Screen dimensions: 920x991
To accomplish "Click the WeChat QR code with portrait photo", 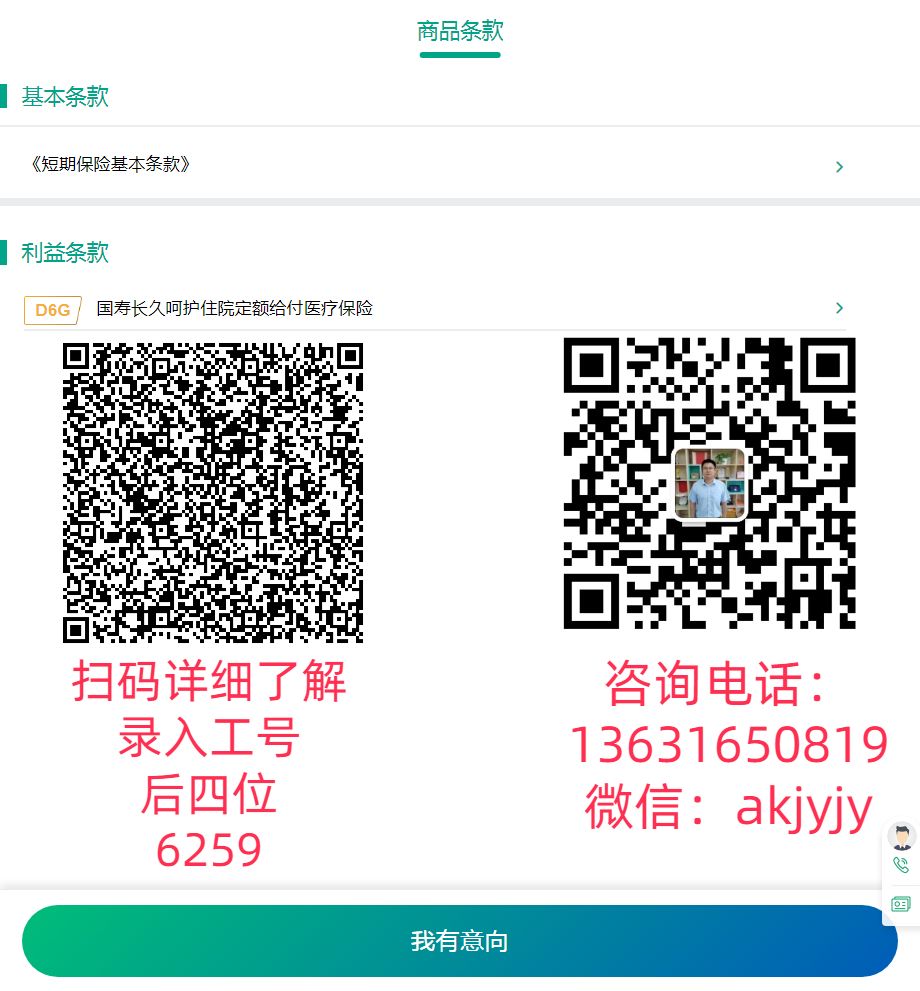I will [709, 483].
